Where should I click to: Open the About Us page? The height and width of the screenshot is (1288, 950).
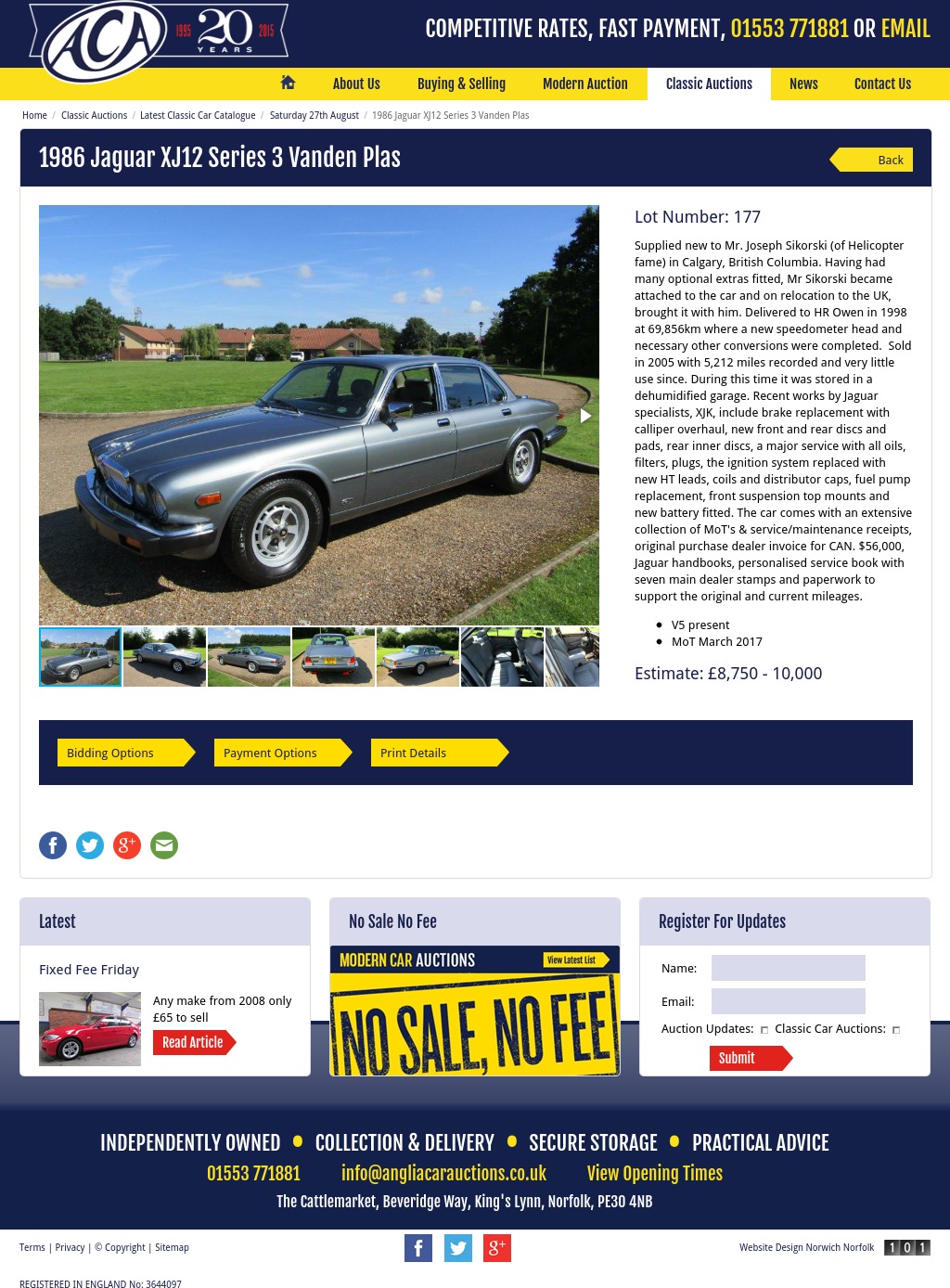pyautogui.click(x=356, y=84)
